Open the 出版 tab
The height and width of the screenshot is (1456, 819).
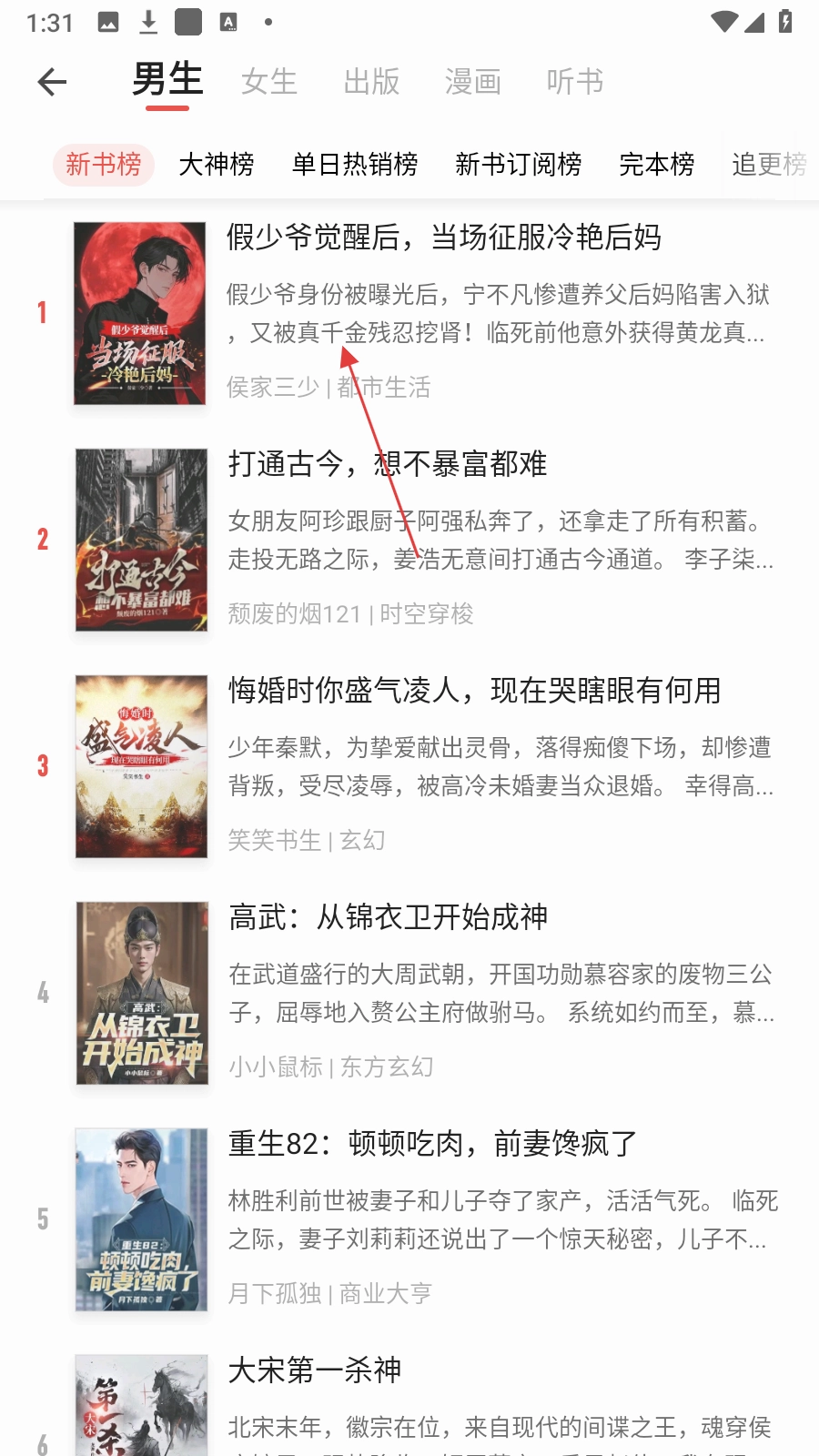click(371, 82)
